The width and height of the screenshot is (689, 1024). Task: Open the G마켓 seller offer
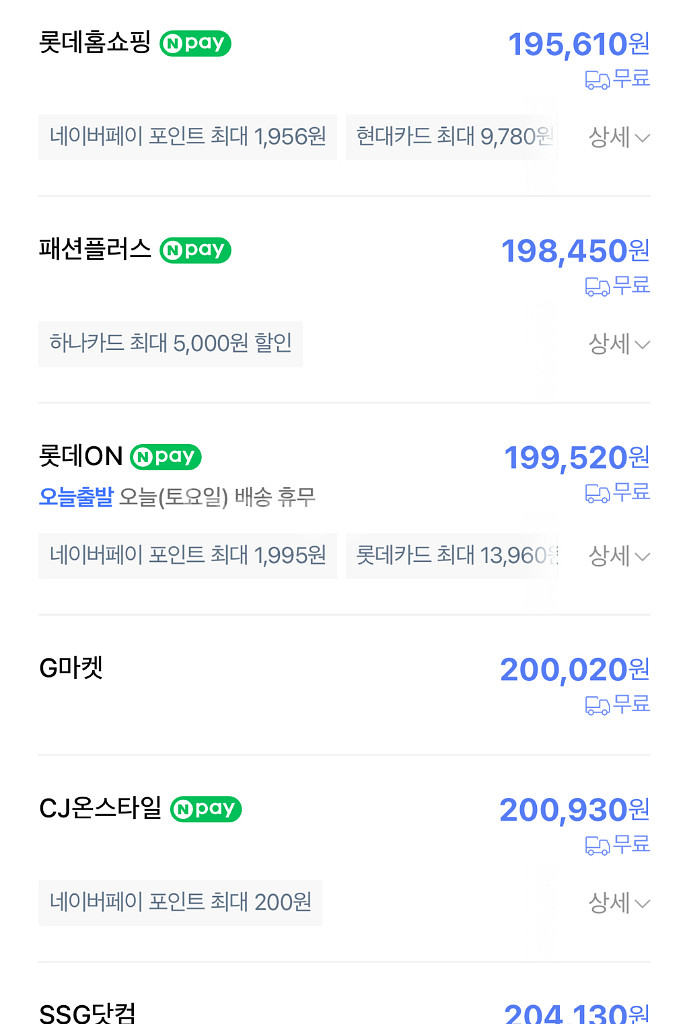pos(71,668)
